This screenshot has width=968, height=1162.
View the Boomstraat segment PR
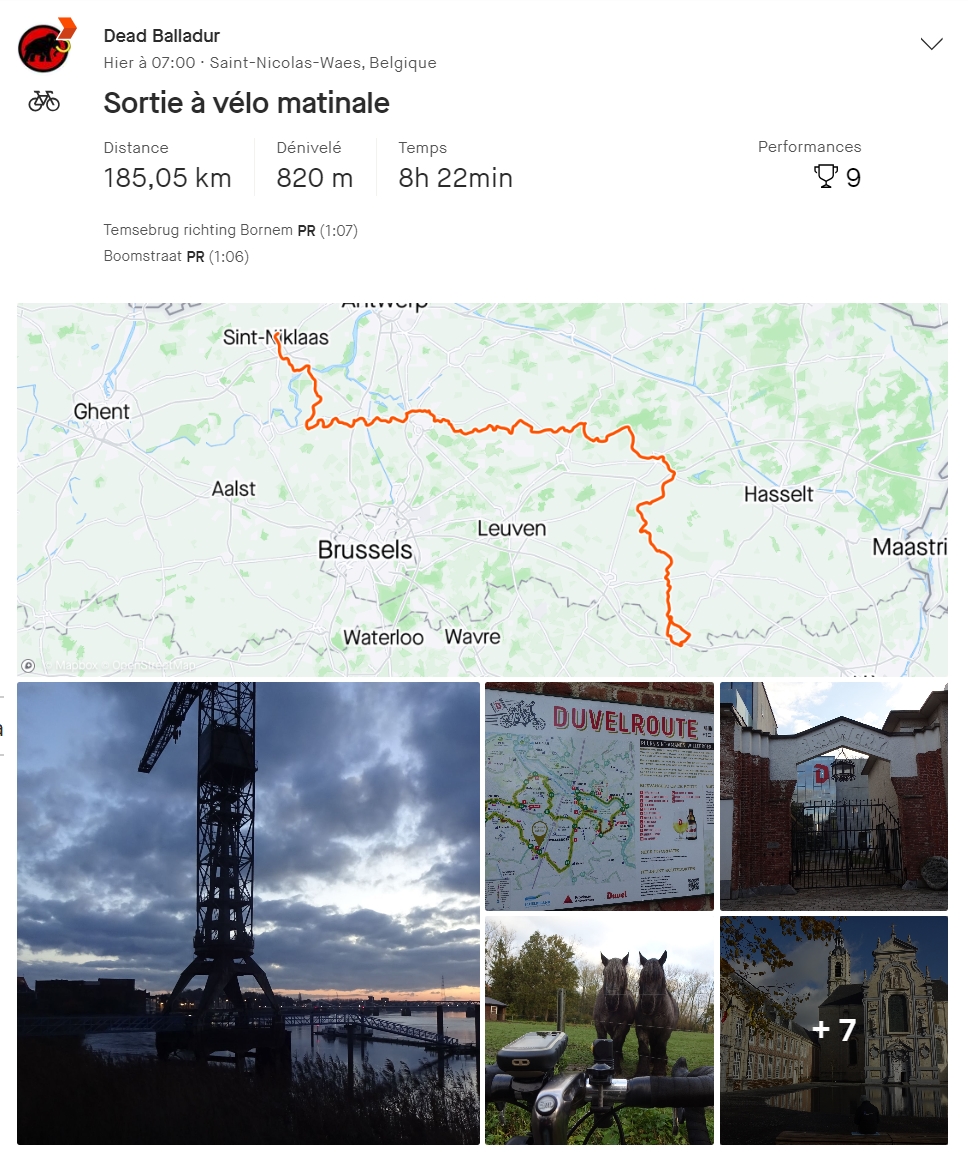pos(143,257)
